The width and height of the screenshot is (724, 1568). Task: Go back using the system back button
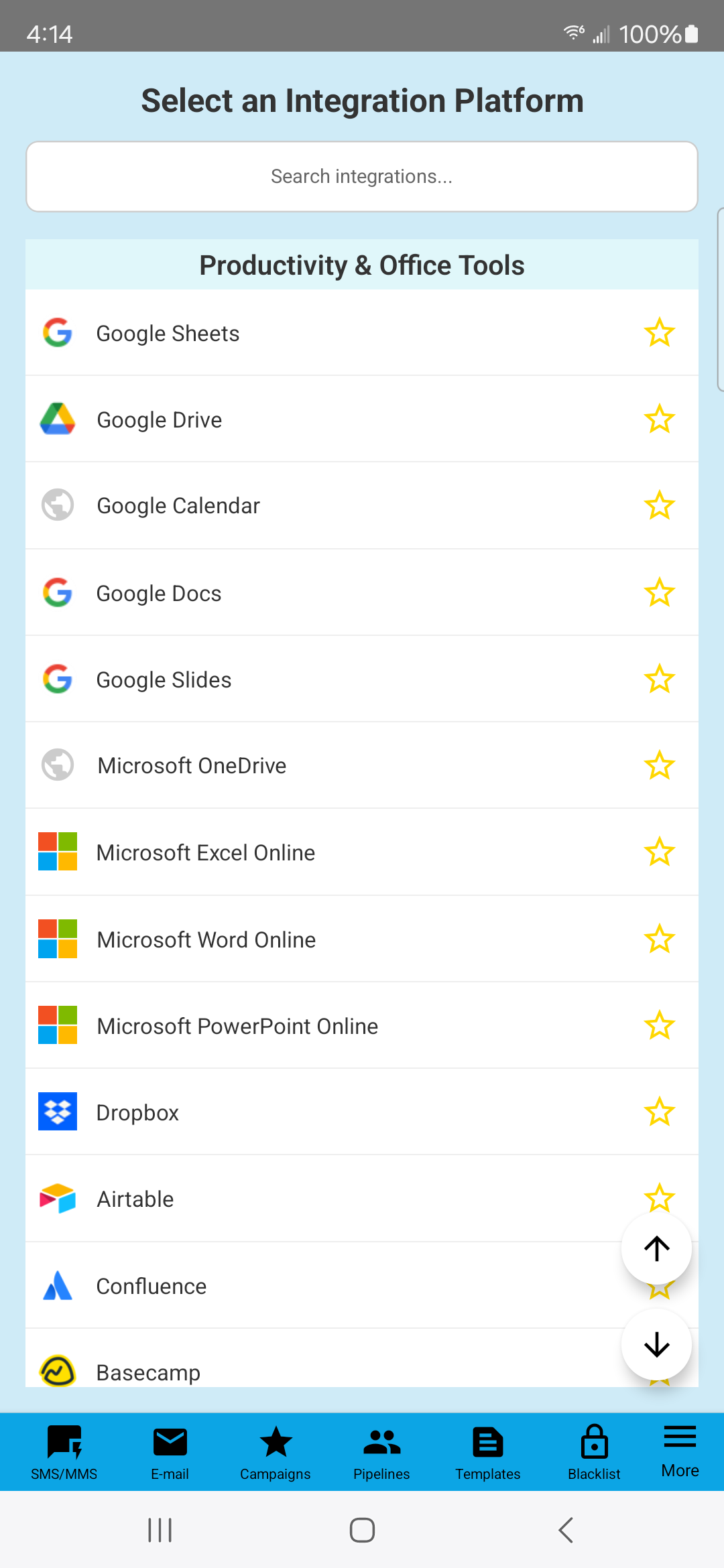coord(566,1530)
